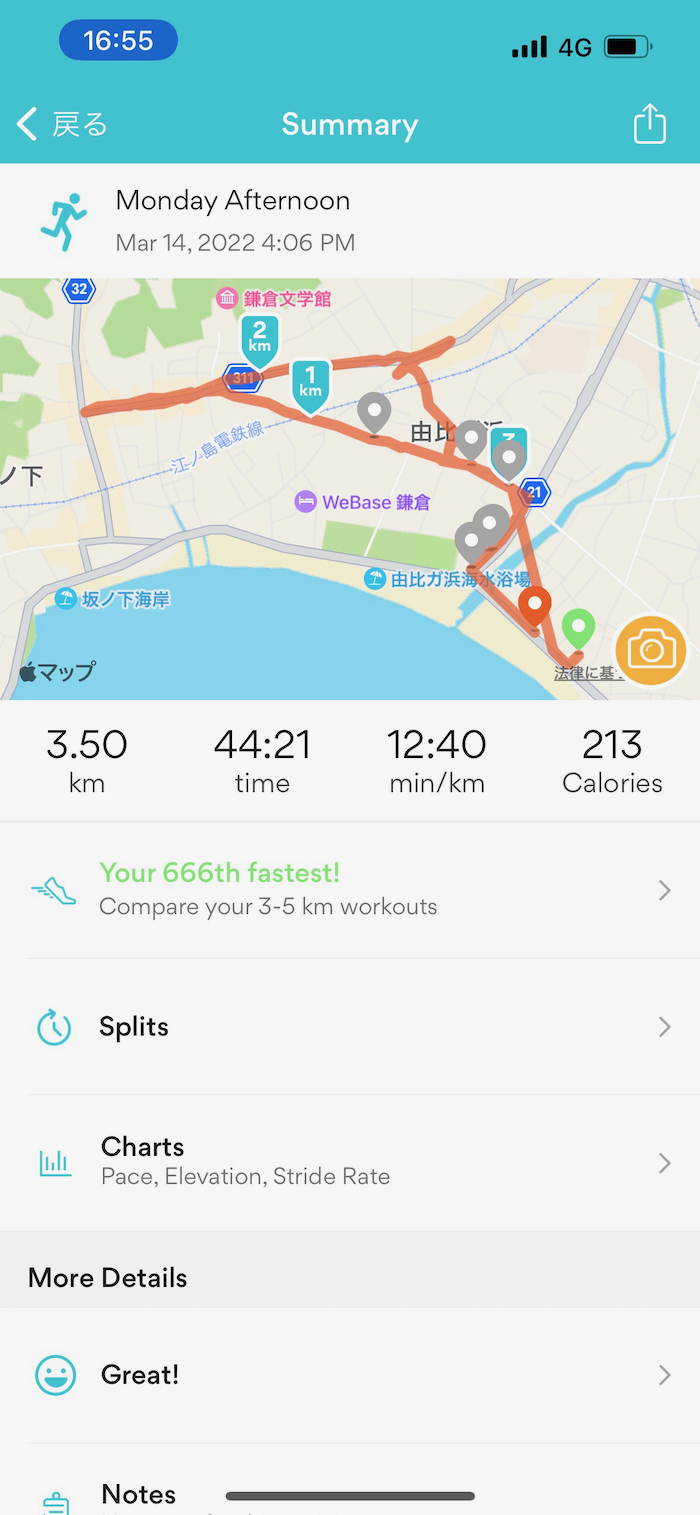
Task: Open the 法律に基づく legal link on map
Action: (x=584, y=674)
